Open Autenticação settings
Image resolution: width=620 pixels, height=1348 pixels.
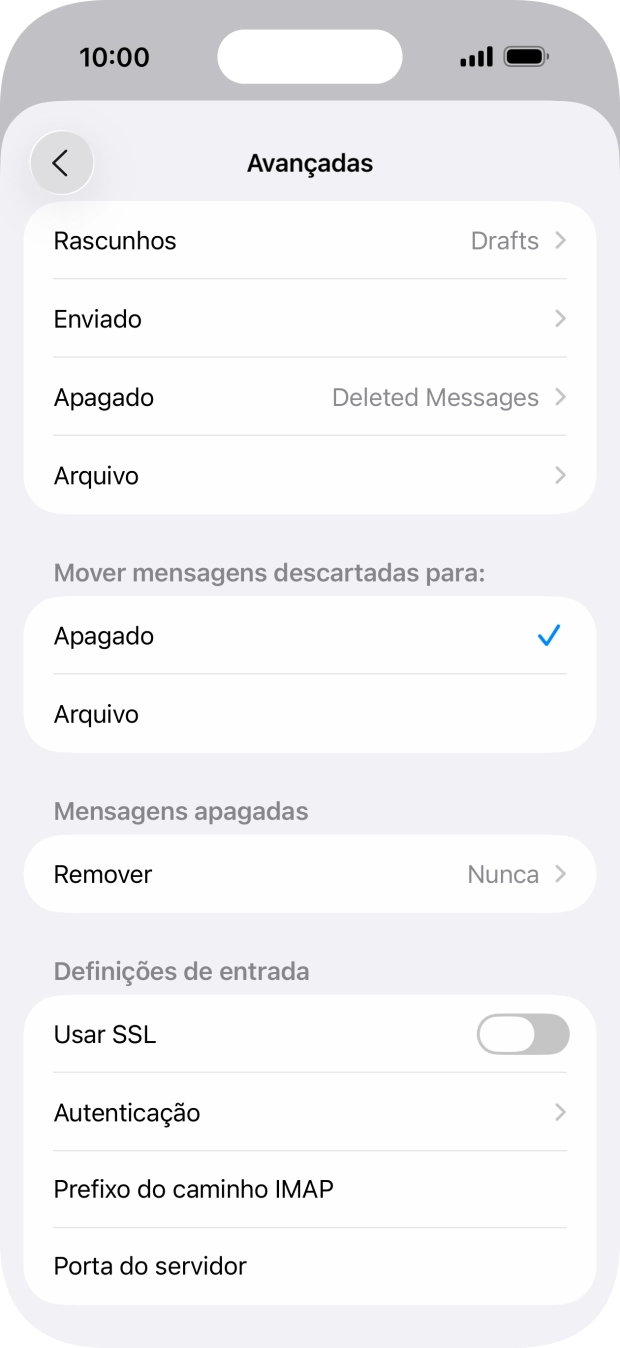tap(310, 1112)
